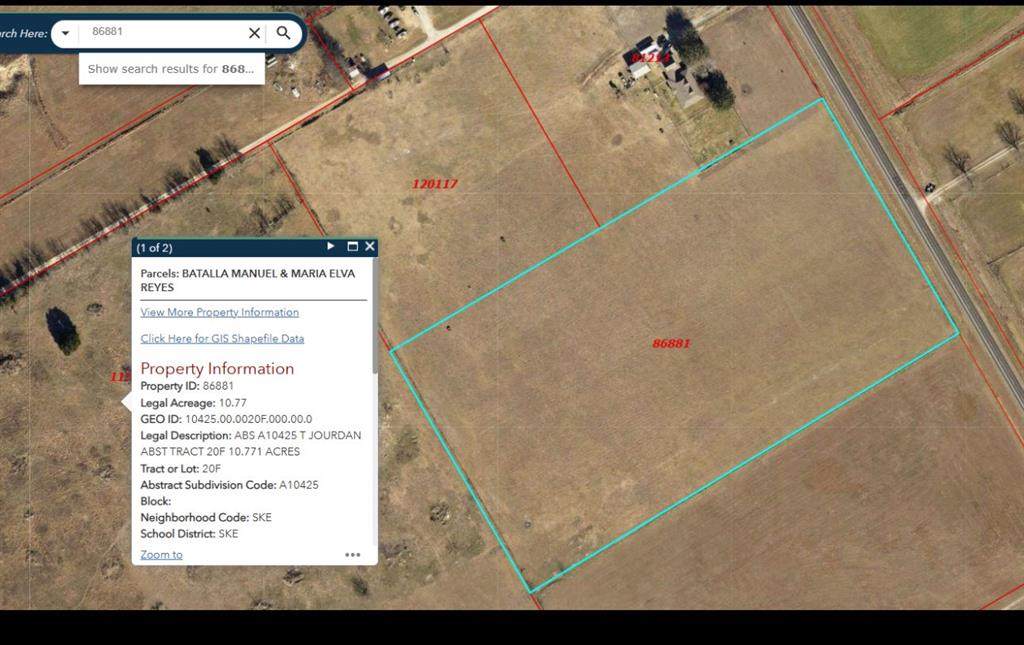
Task: Maximize the parcel info popup
Action: 352,246
